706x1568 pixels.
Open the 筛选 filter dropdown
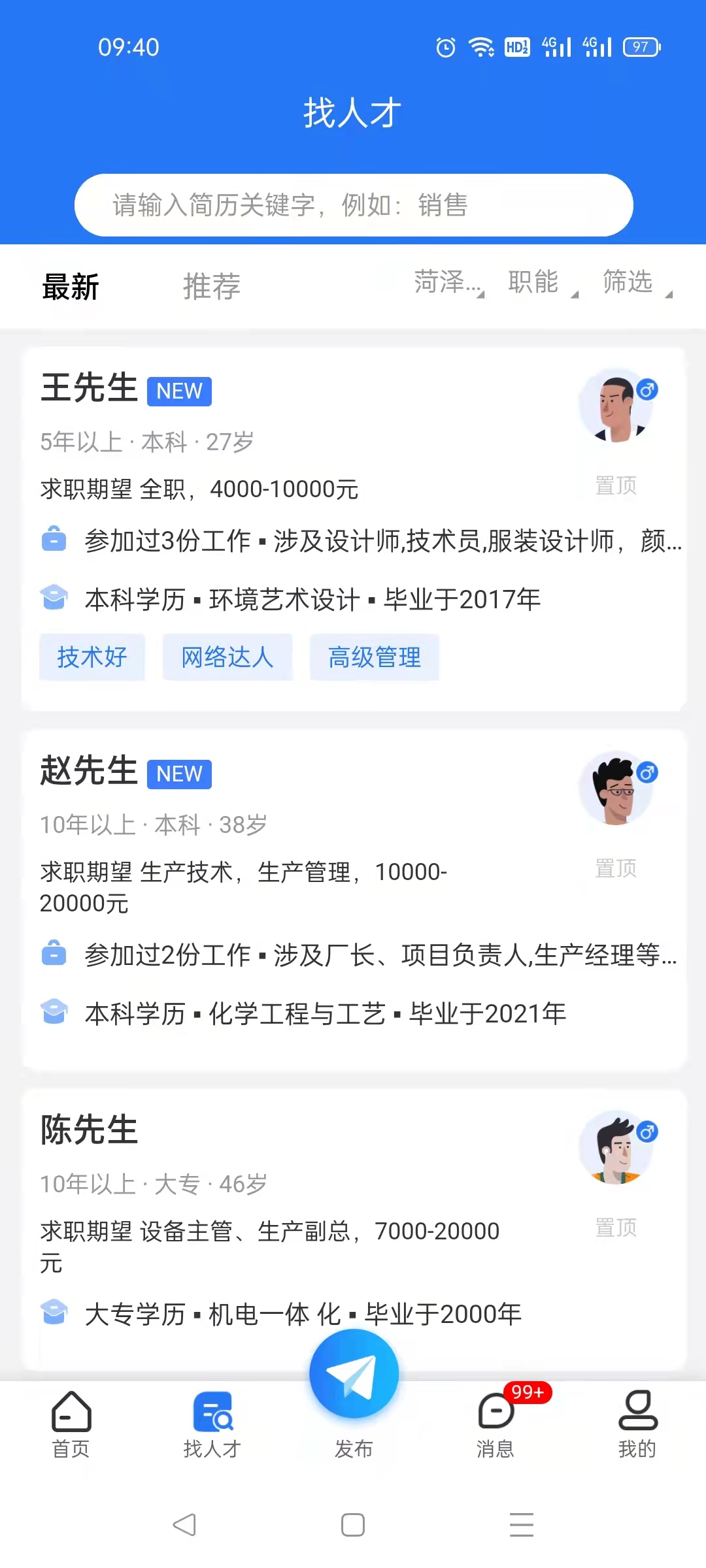(629, 284)
